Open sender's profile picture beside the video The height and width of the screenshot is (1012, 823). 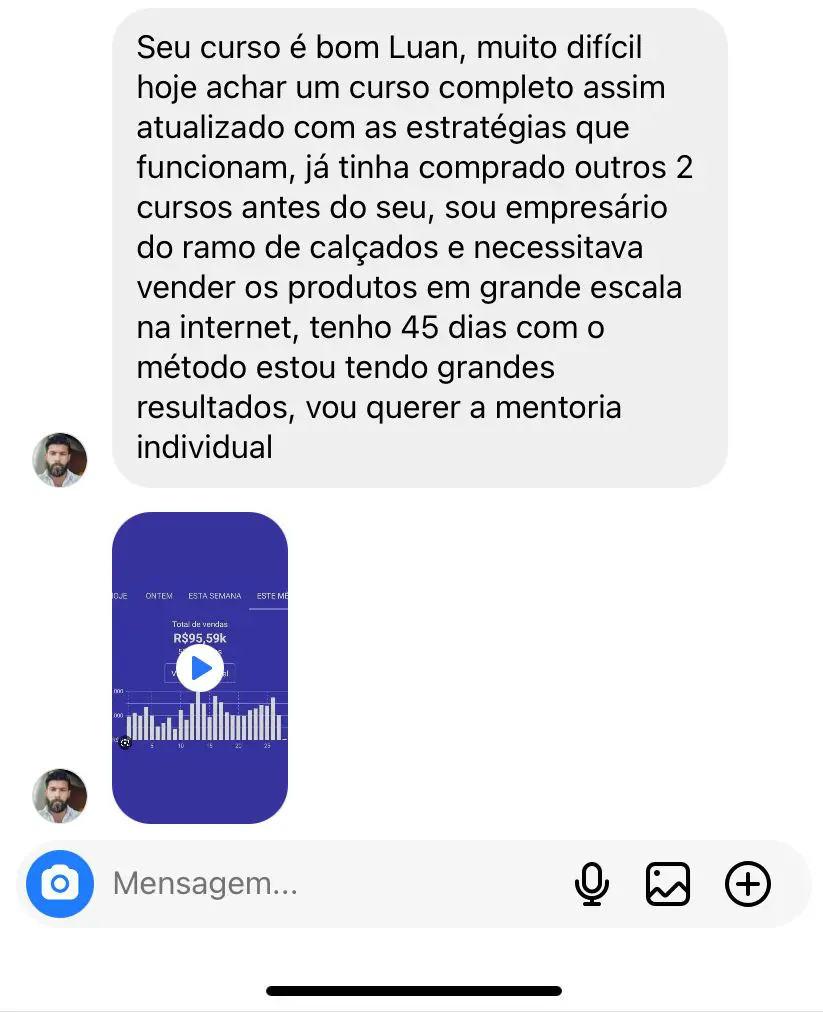coord(60,796)
